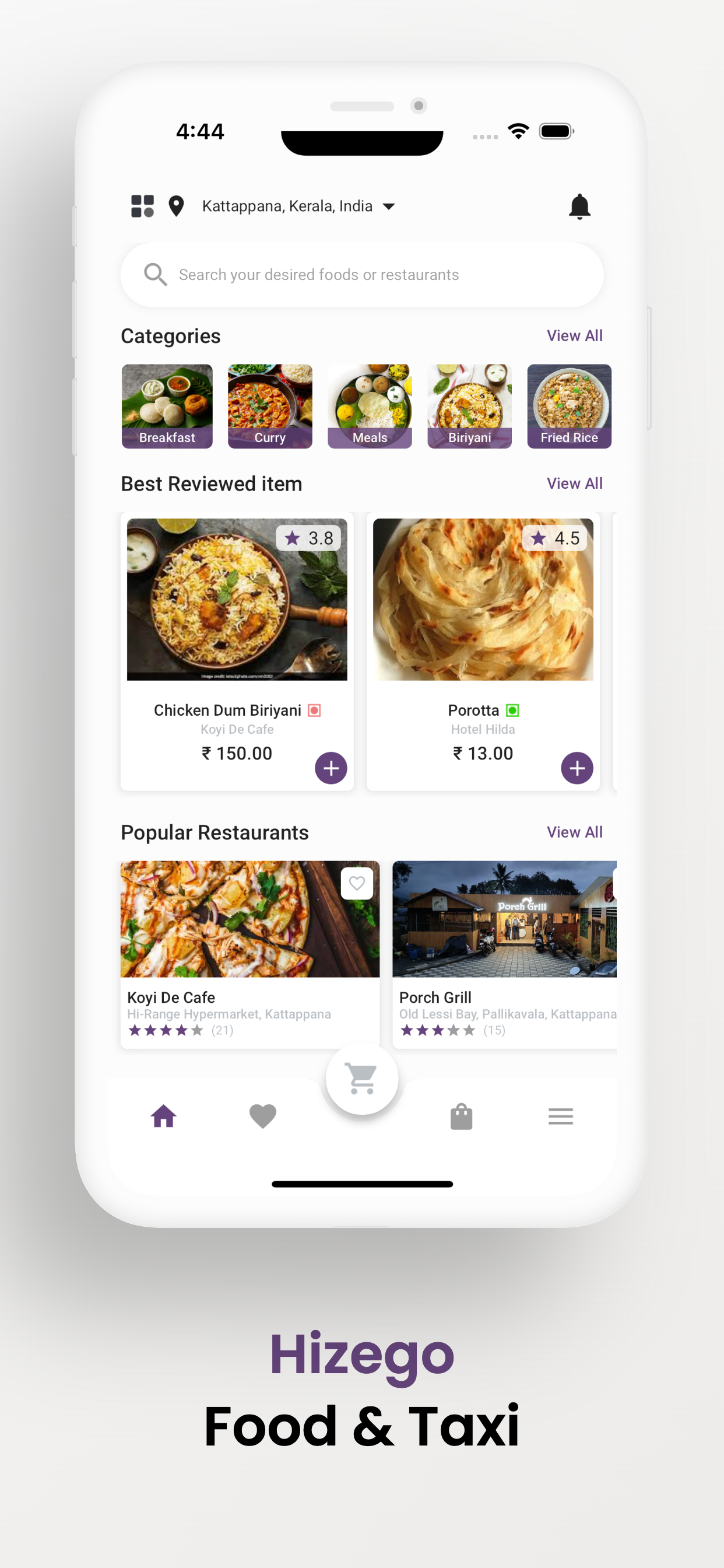This screenshot has height=1568, width=724.
Task: Open Orders via the bag icon
Action: click(461, 1115)
